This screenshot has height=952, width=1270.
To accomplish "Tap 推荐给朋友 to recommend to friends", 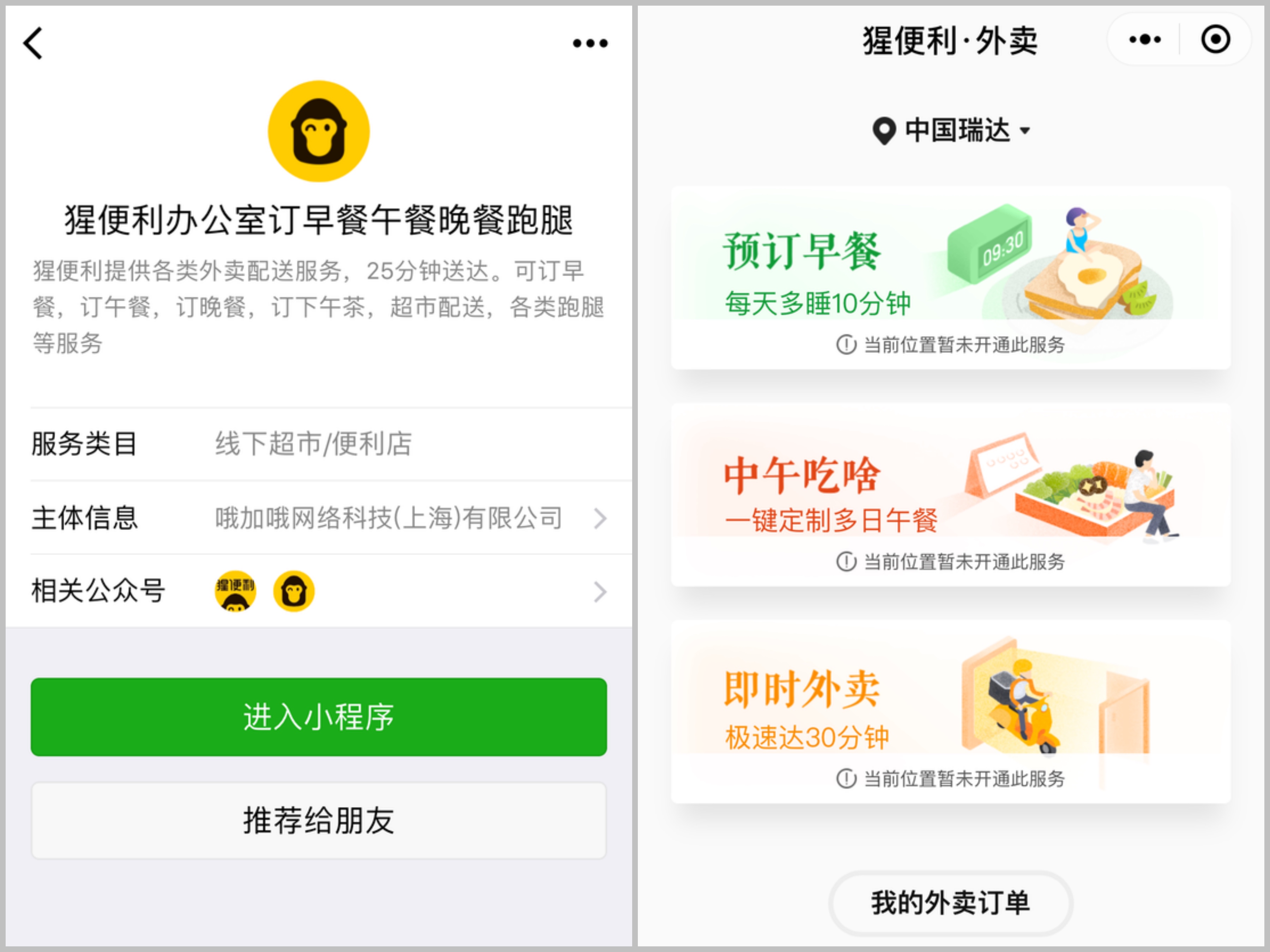I will tap(319, 820).
